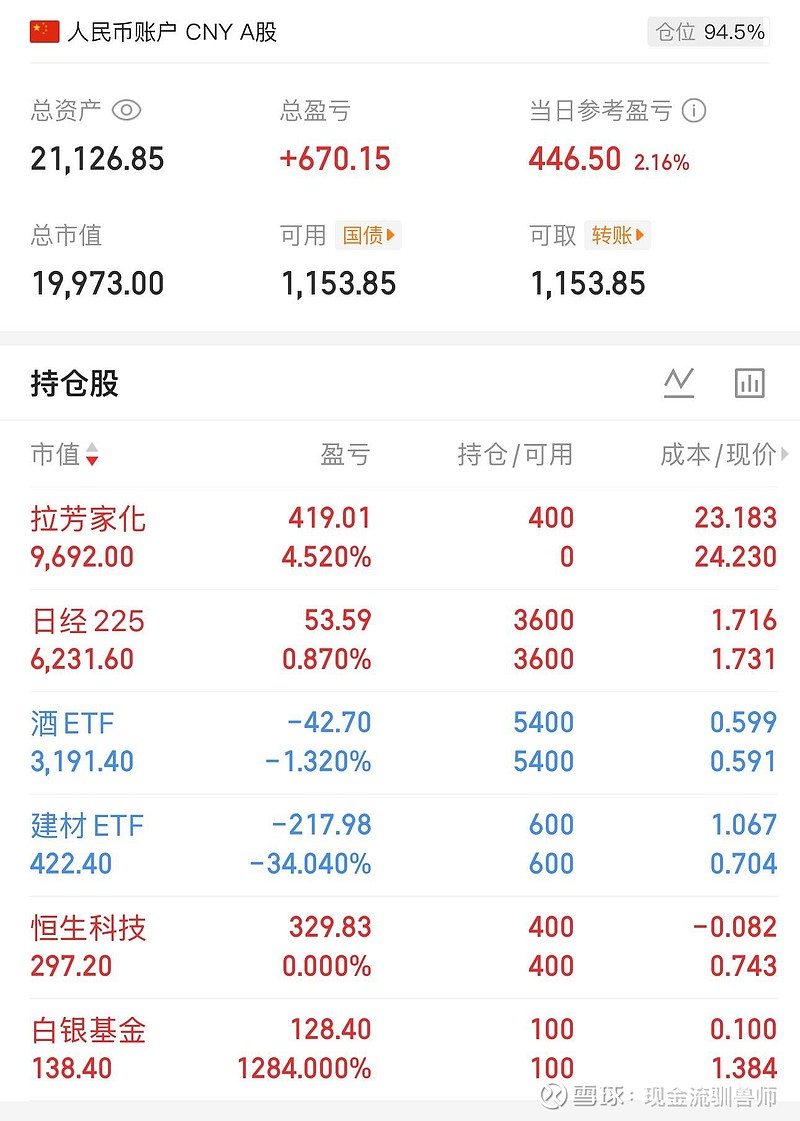Open the 国债 button
Viewport: 800px width, 1121px height.
click(x=368, y=234)
